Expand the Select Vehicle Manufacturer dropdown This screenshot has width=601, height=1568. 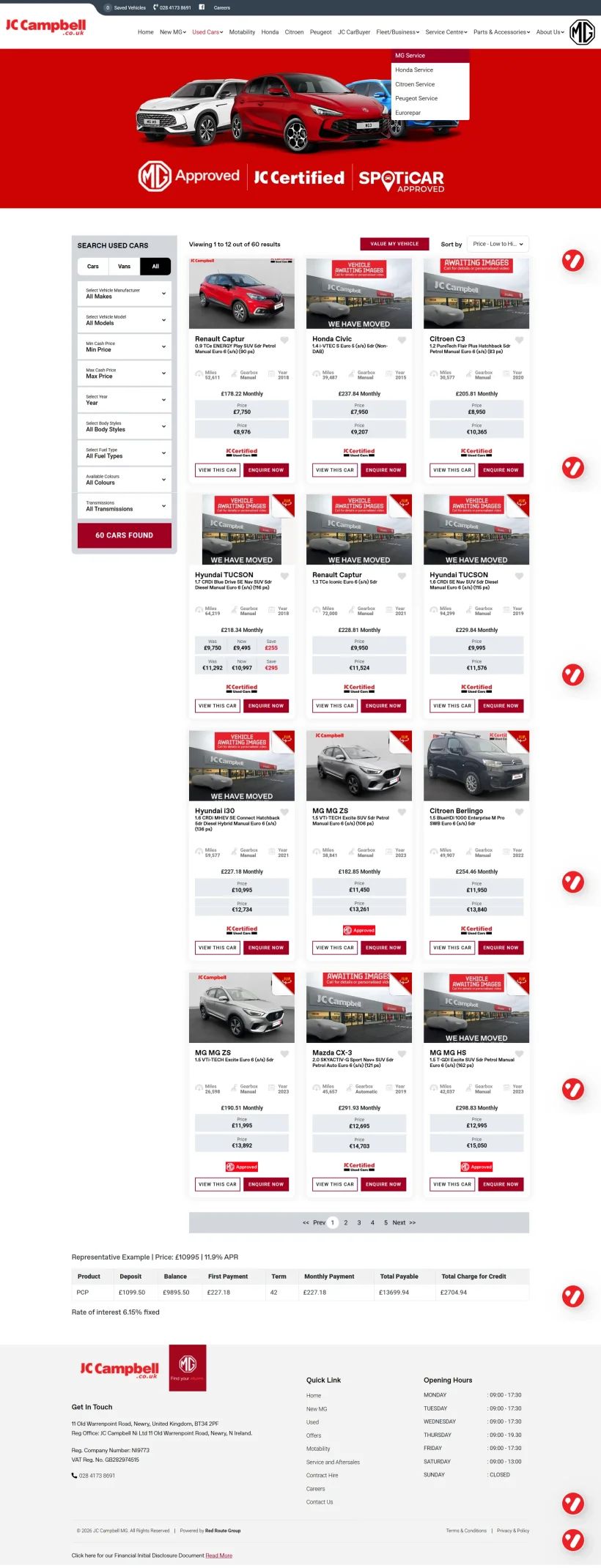pyautogui.click(x=124, y=294)
